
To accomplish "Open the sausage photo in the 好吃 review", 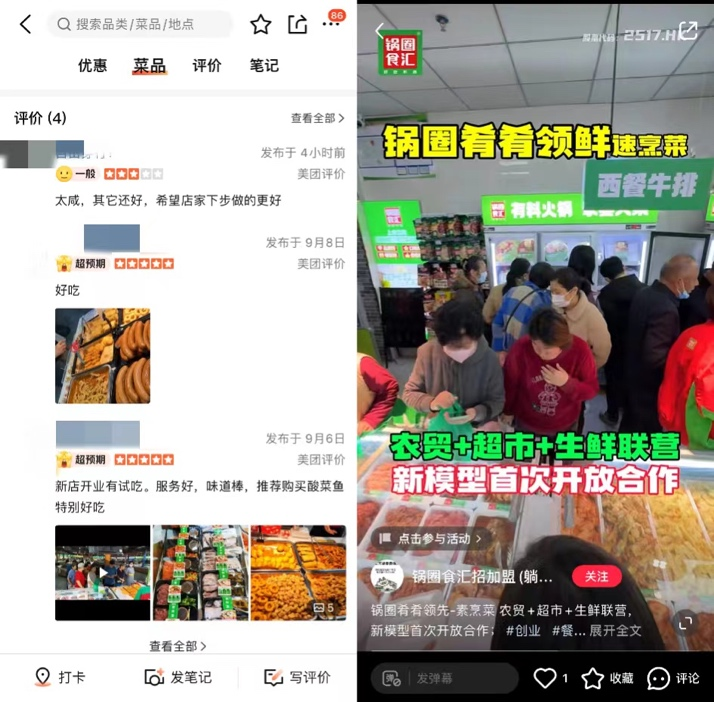I will pos(102,356).
